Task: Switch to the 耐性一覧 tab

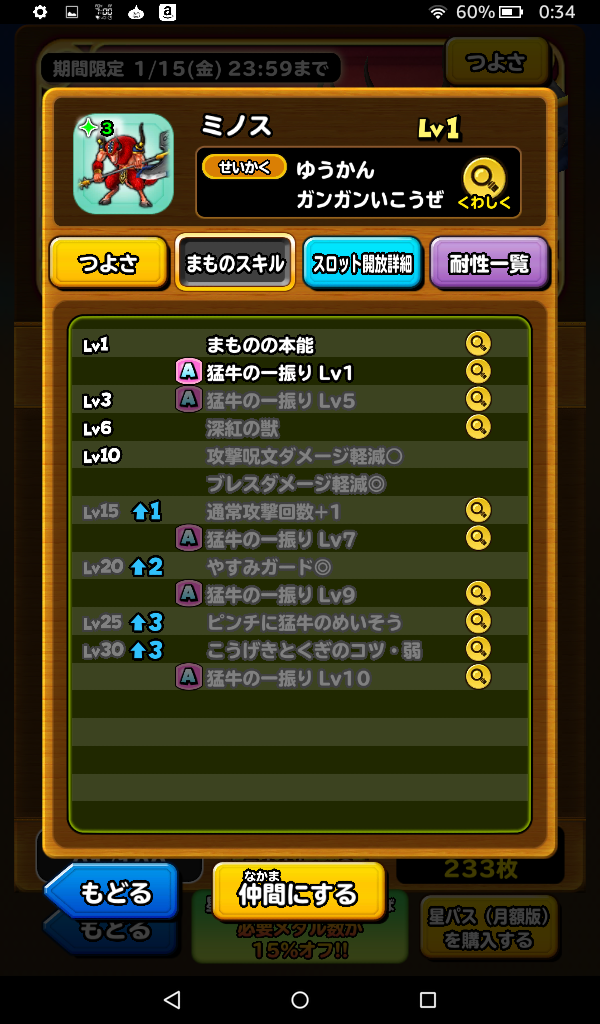Action: 489,264
